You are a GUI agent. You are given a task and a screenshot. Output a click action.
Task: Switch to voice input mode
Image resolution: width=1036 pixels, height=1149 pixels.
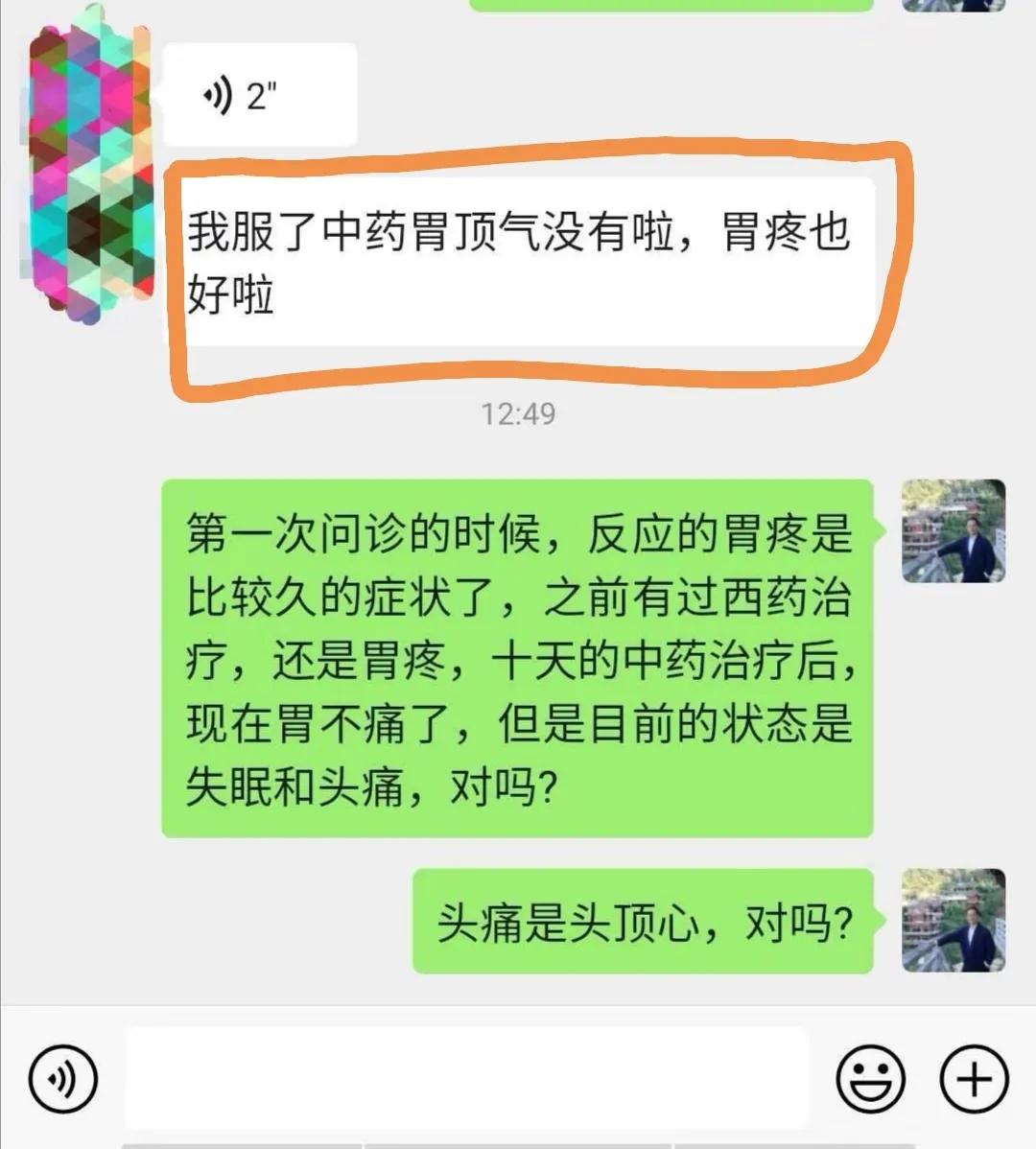click(63, 1078)
